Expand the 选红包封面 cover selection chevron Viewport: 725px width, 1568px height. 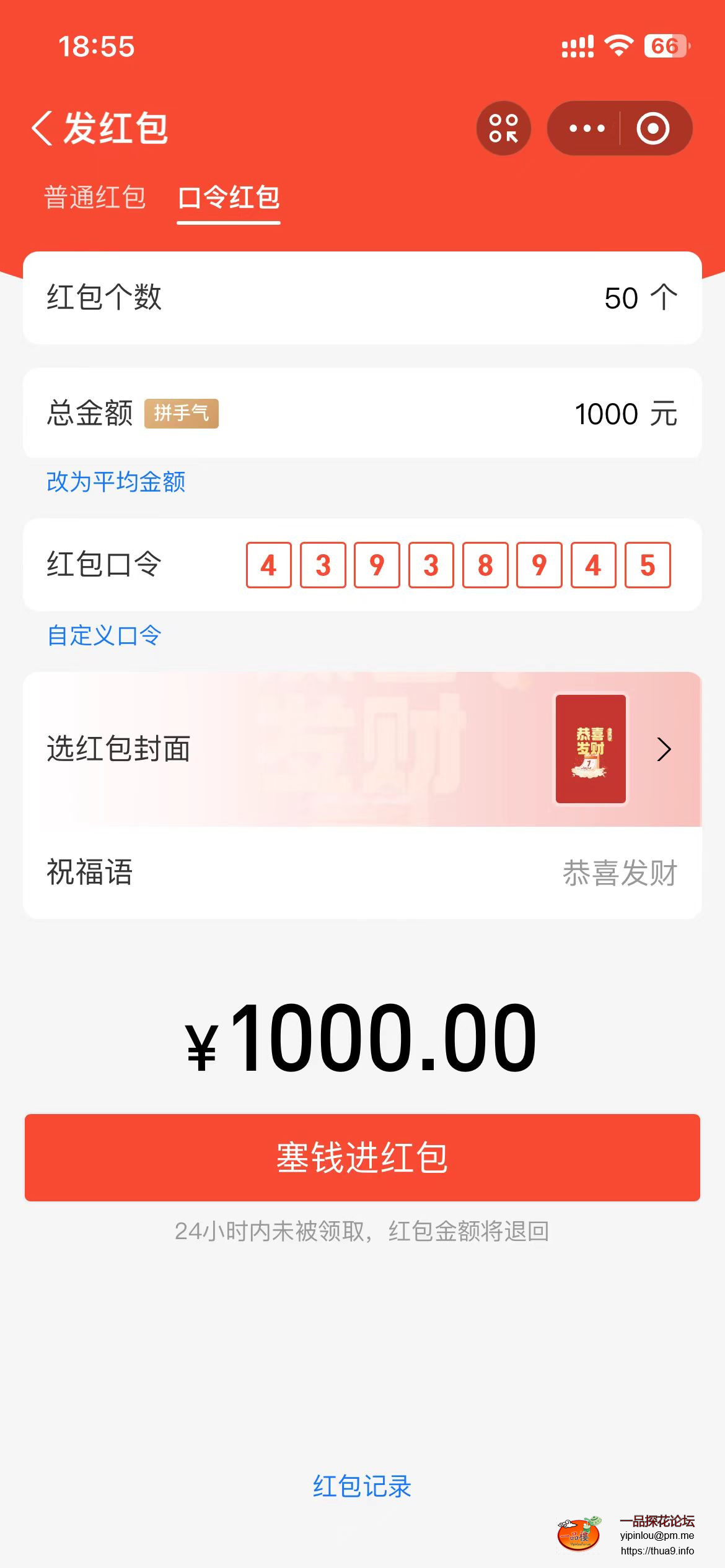[x=664, y=749]
